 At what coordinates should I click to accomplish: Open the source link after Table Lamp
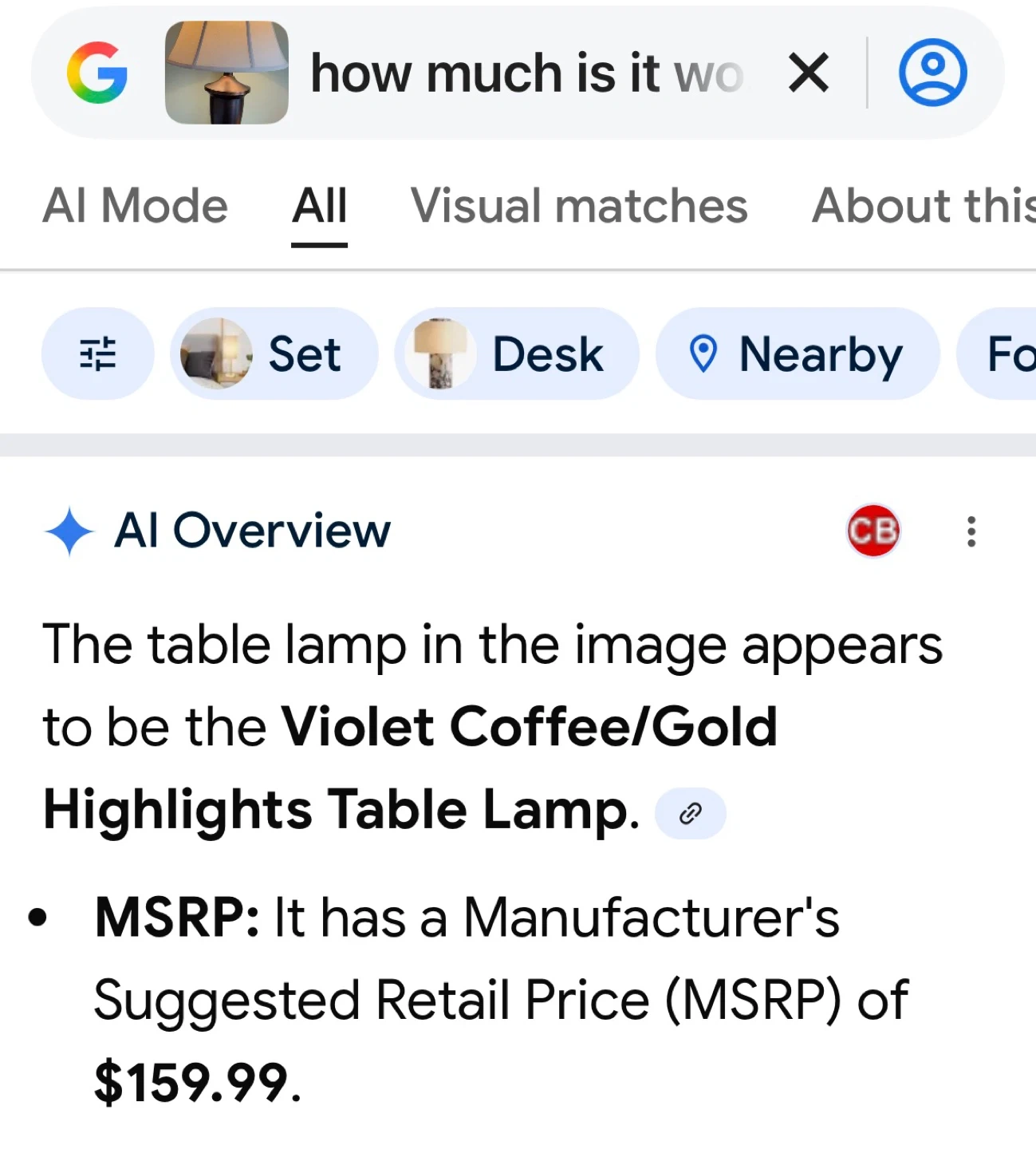[x=690, y=813]
